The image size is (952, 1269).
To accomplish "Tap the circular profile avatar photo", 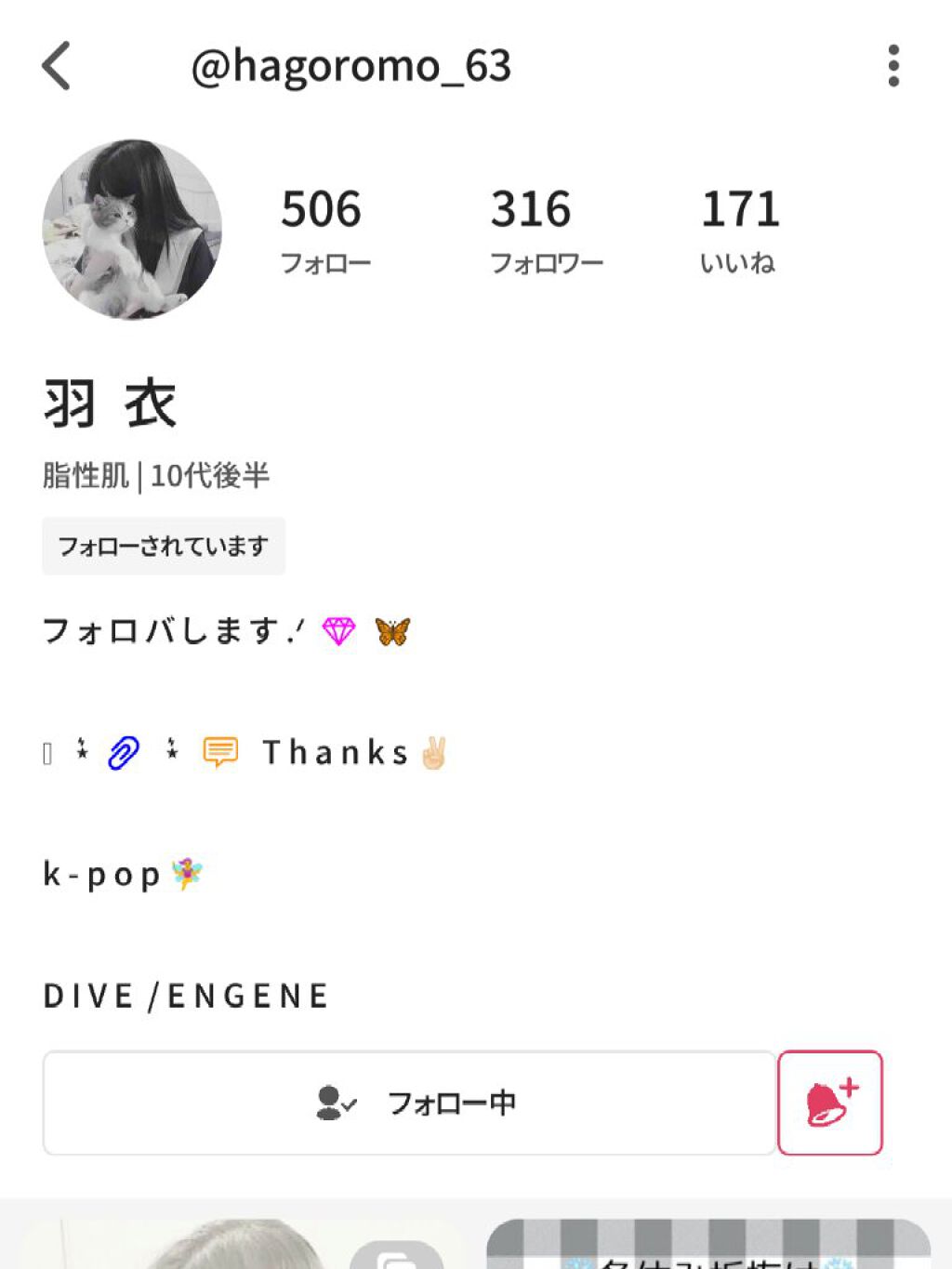I will click(x=133, y=228).
